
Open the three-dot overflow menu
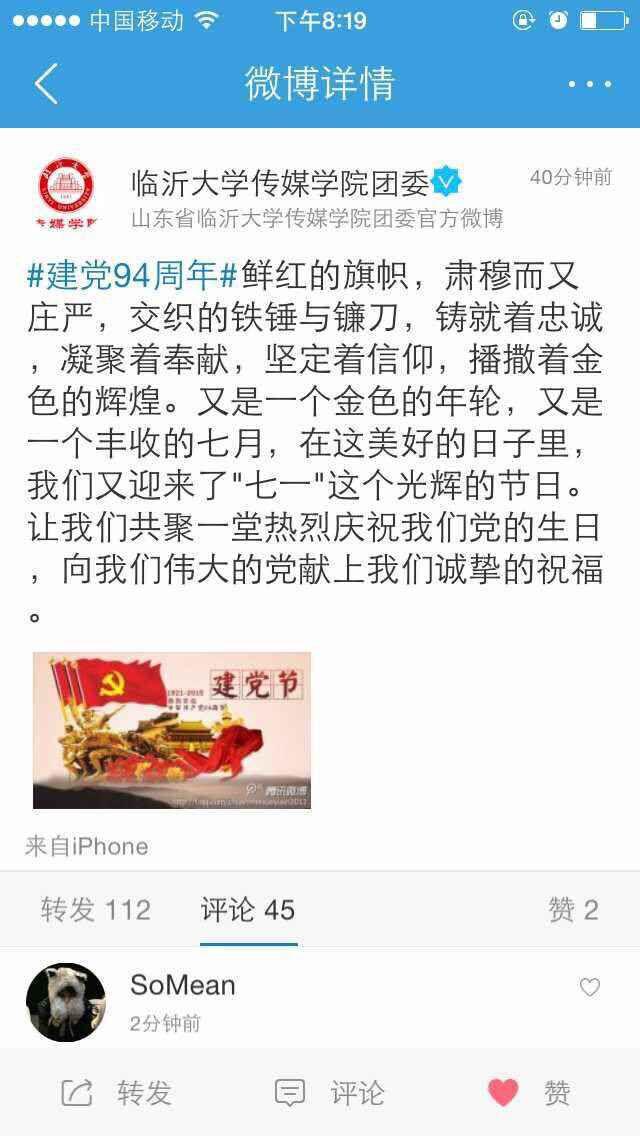click(589, 85)
